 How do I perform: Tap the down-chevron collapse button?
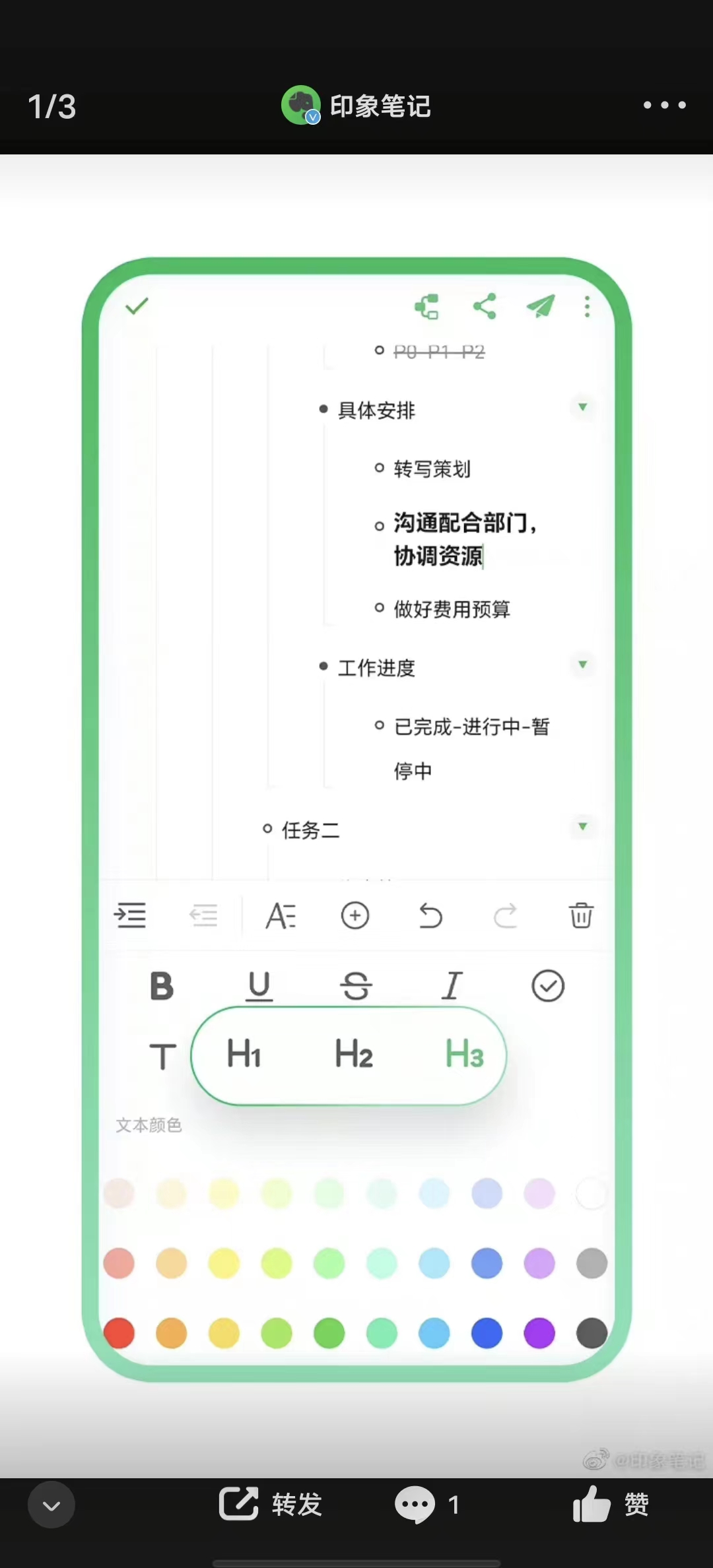51,1505
